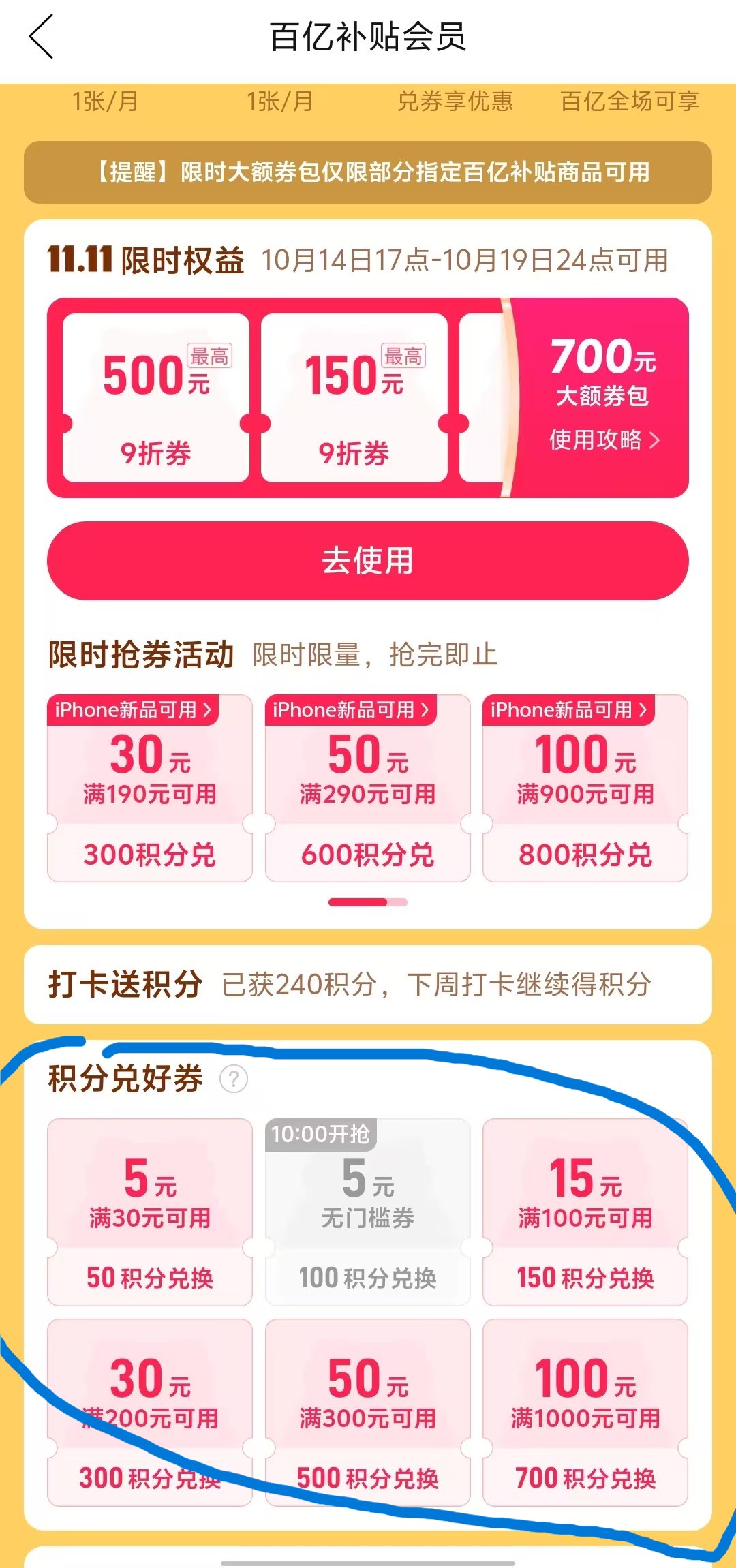Select the 150元 9折券 coupon

click(x=354, y=398)
